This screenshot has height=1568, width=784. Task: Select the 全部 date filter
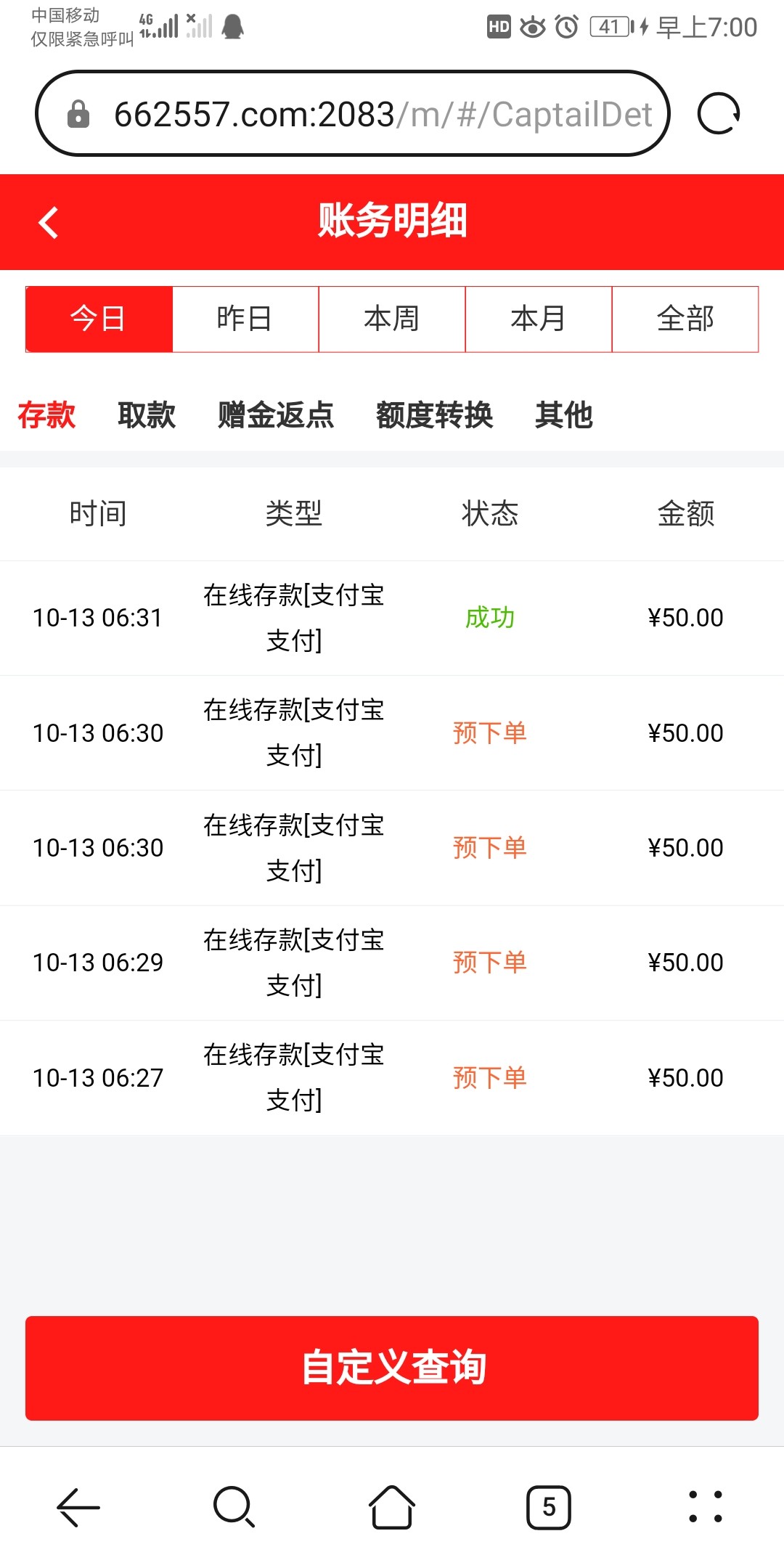click(686, 319)
